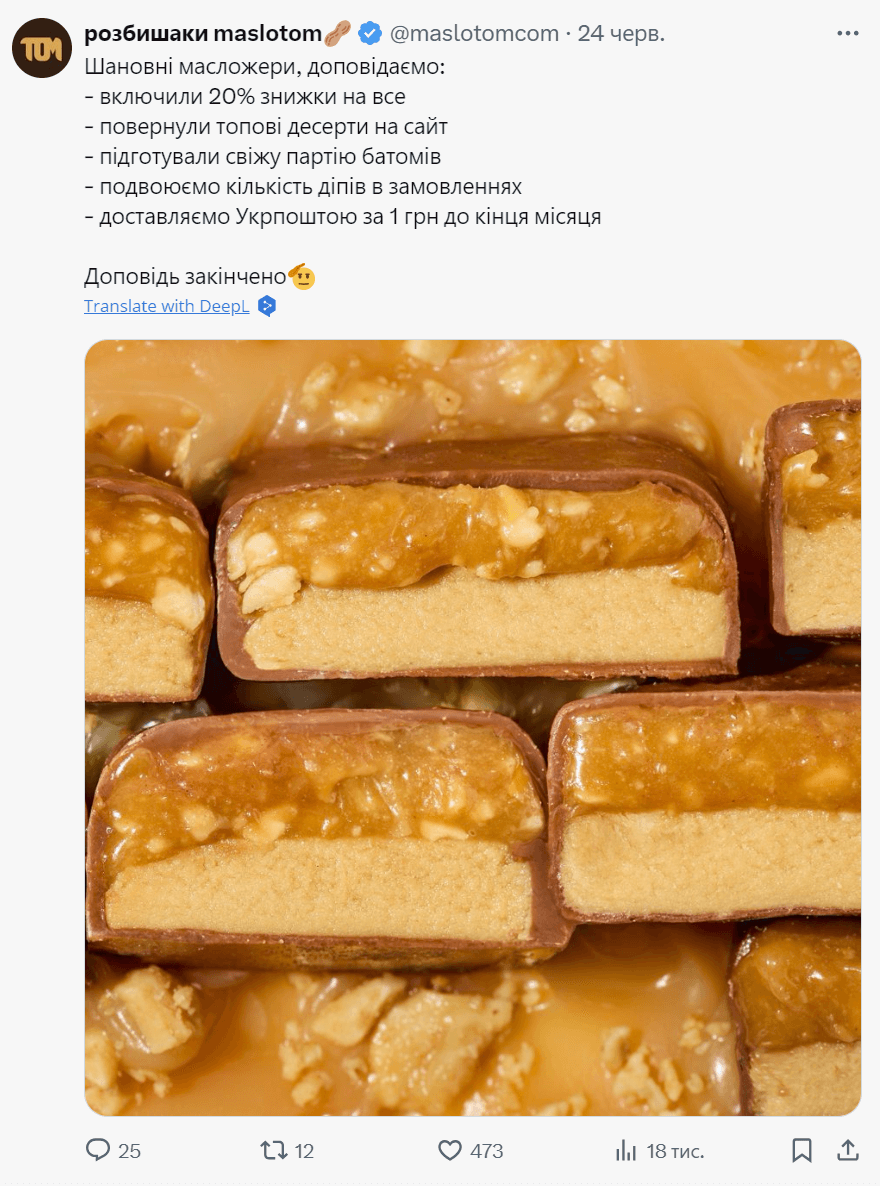Open the more options ellipsis menu
This screenshot has height=1186, width=880.
click(847, 31)
